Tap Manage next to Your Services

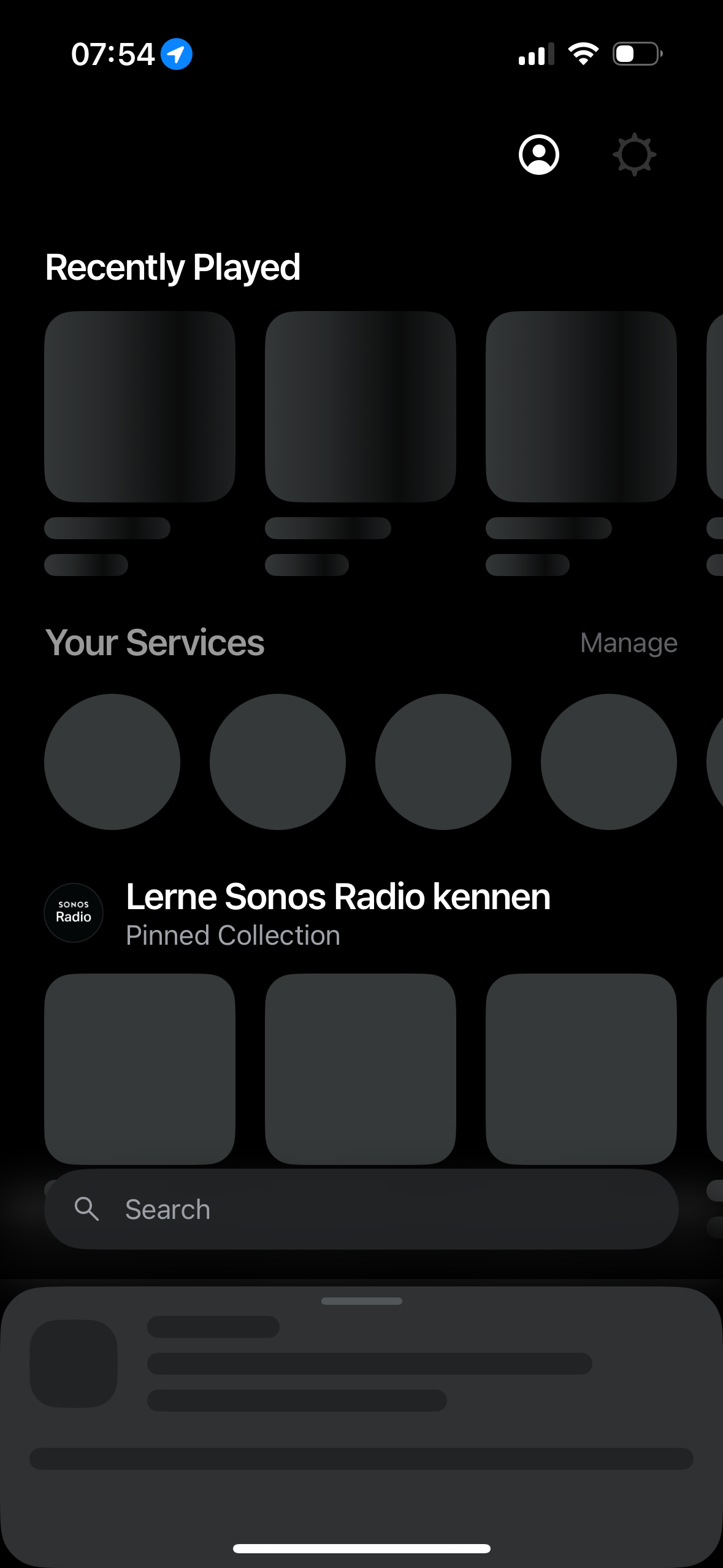629,643
